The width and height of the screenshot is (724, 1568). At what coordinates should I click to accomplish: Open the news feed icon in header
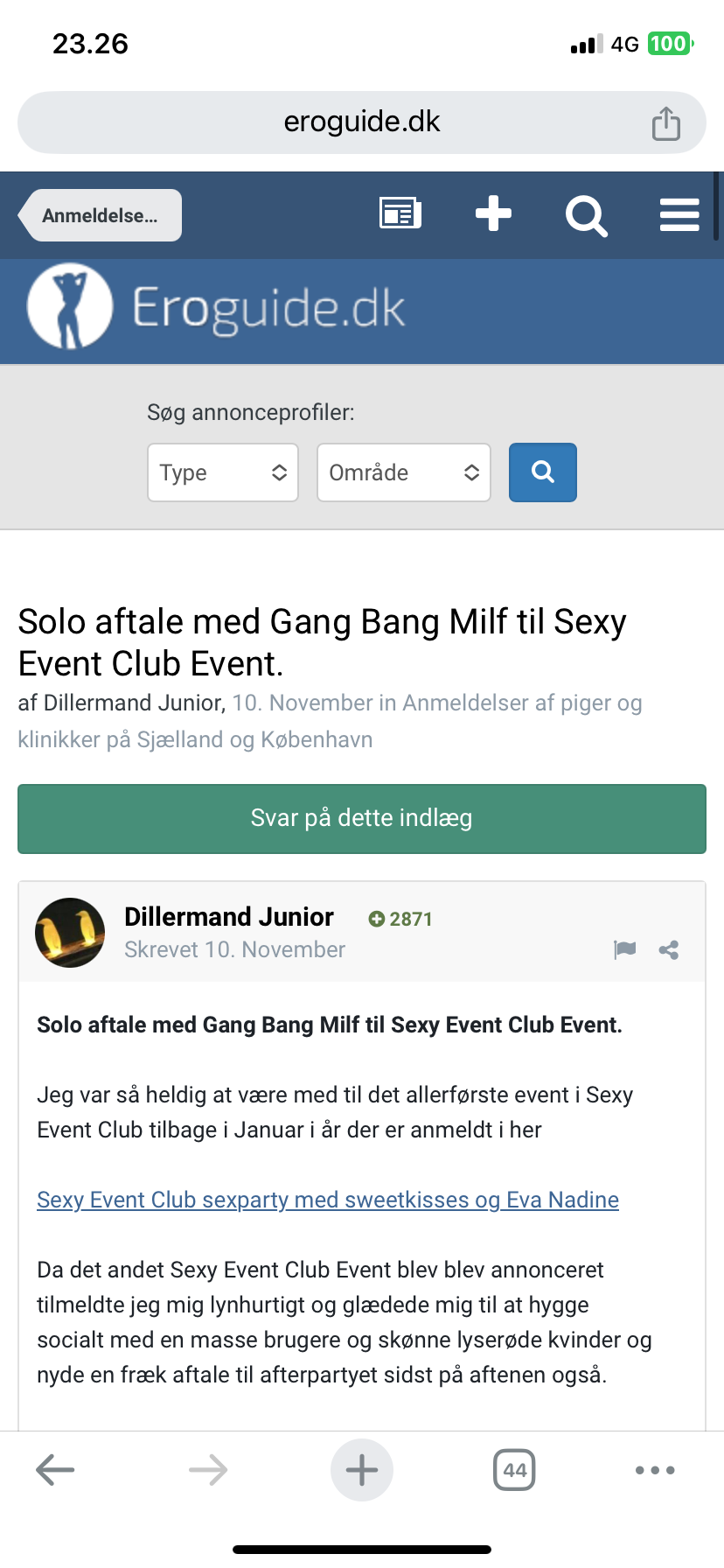(x=400, y=213)
